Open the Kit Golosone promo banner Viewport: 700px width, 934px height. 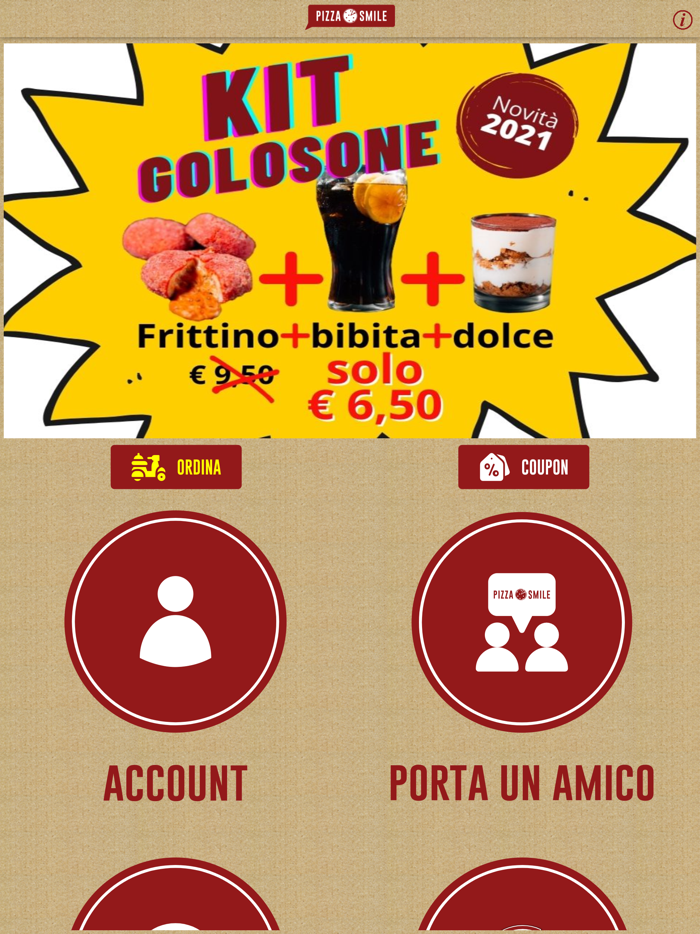[x=350, y=240]
